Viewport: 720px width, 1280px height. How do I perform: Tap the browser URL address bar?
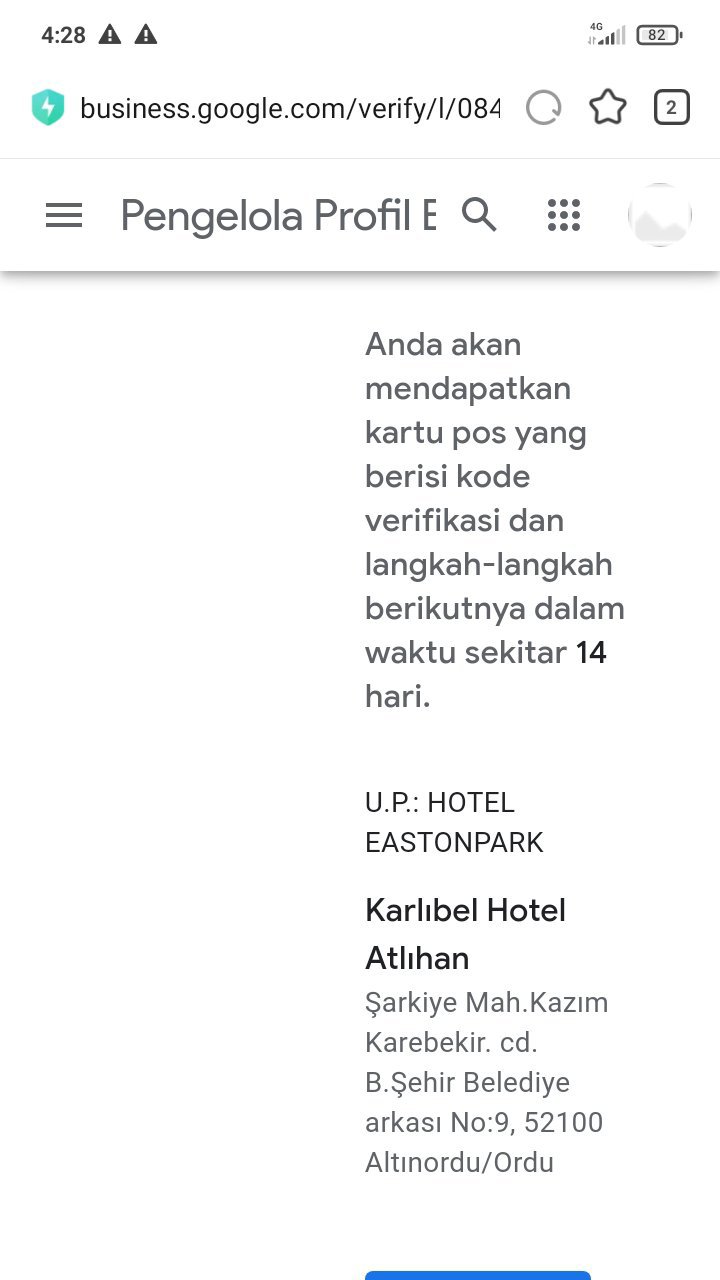click(x=289, y=108)
